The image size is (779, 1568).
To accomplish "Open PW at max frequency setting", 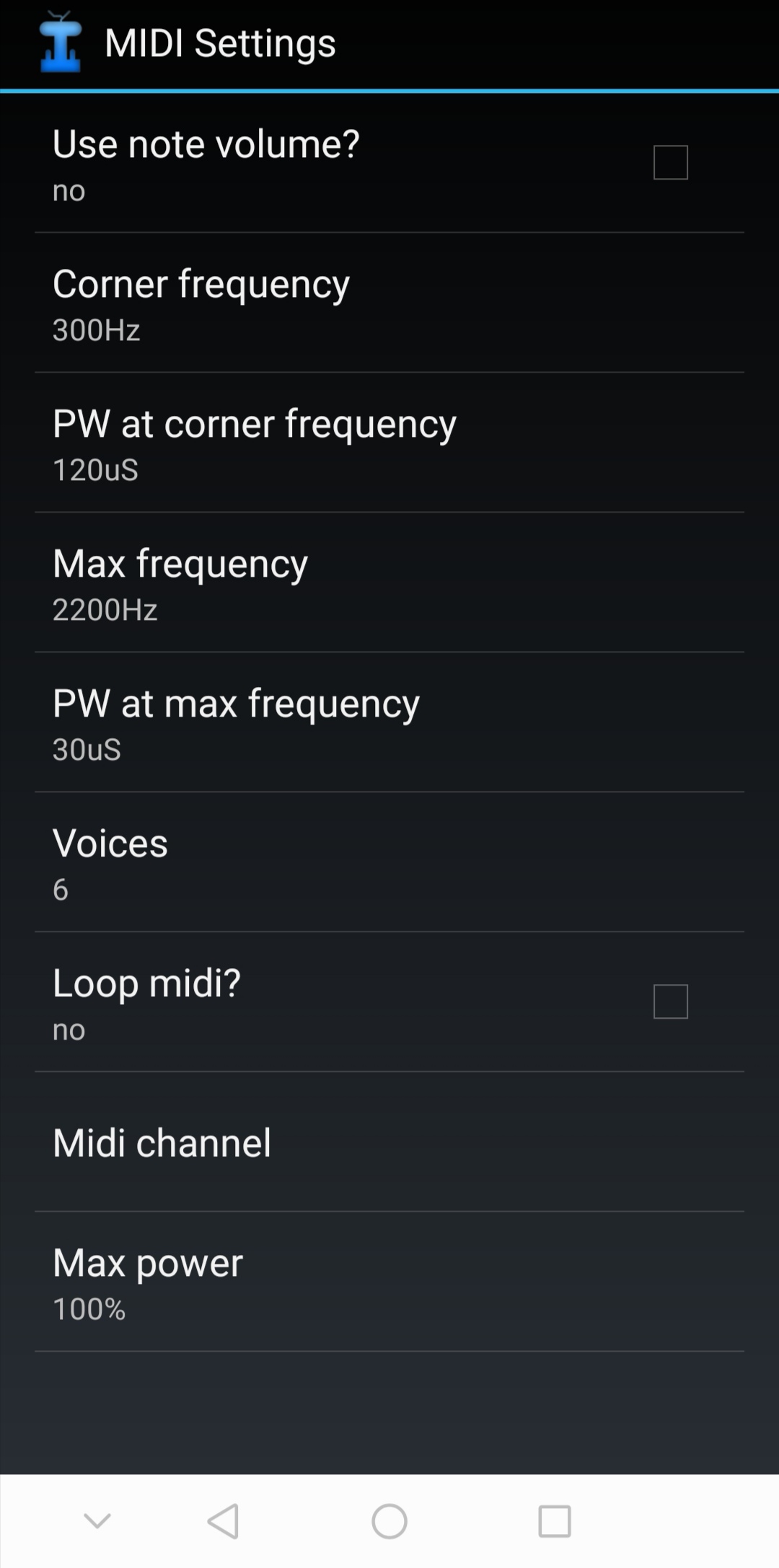I will [x=389, y=722].
